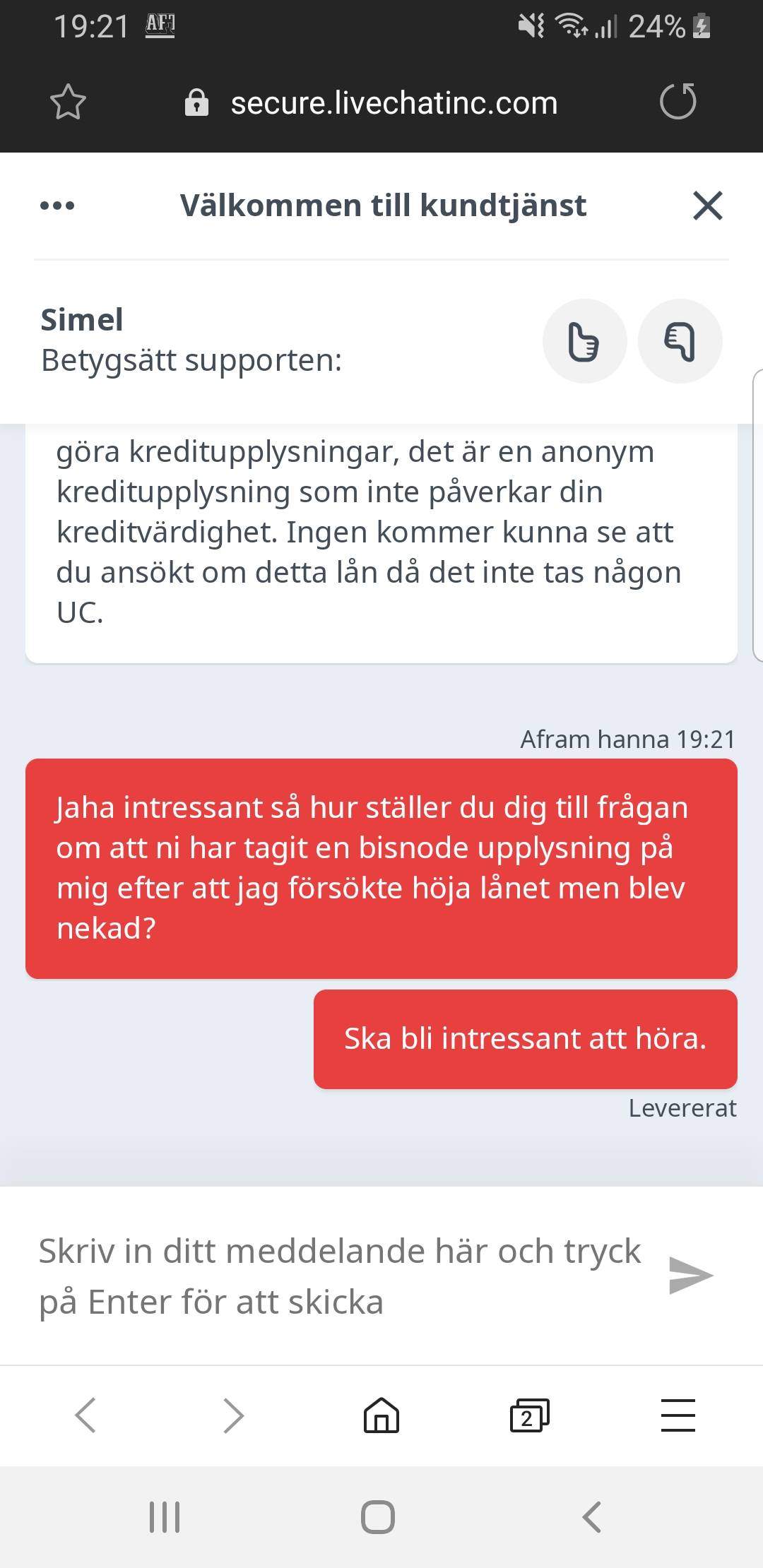Rate the support with thumbs down
Image resolution: width=763 pixels, height=1568 pixels.
tap(680, 341)
